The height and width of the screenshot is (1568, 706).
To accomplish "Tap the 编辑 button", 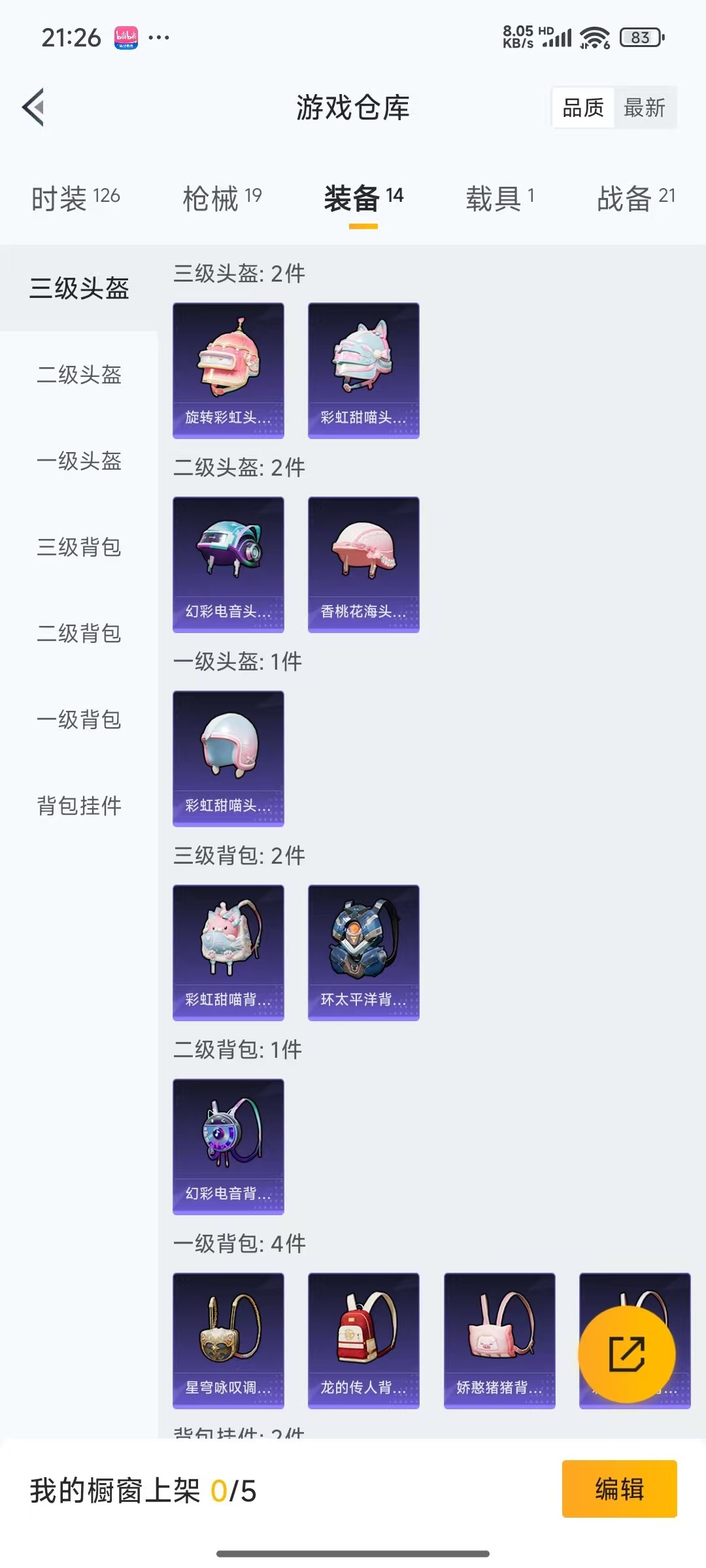I will (619, 1489).
